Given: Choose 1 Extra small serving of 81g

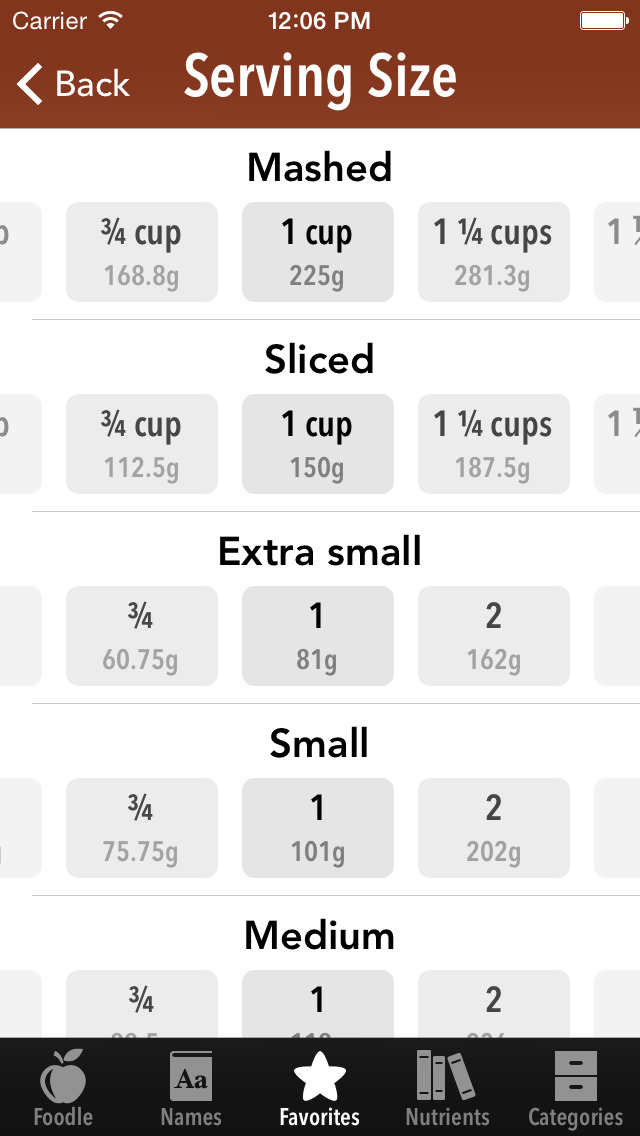Looking at the screenshot, I should (x=317, y=636).
